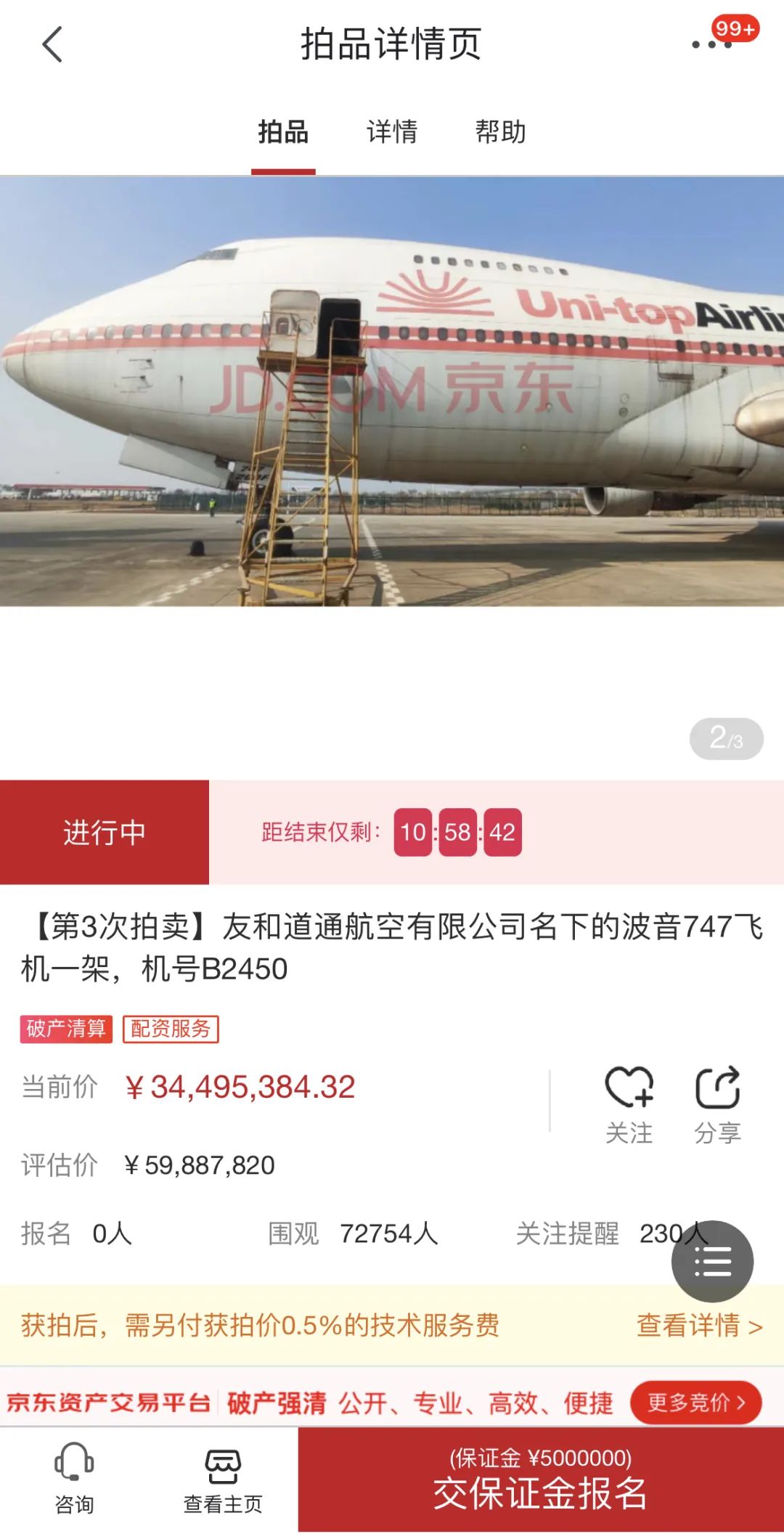Open the three-dot overflow menu

point(711,45)
